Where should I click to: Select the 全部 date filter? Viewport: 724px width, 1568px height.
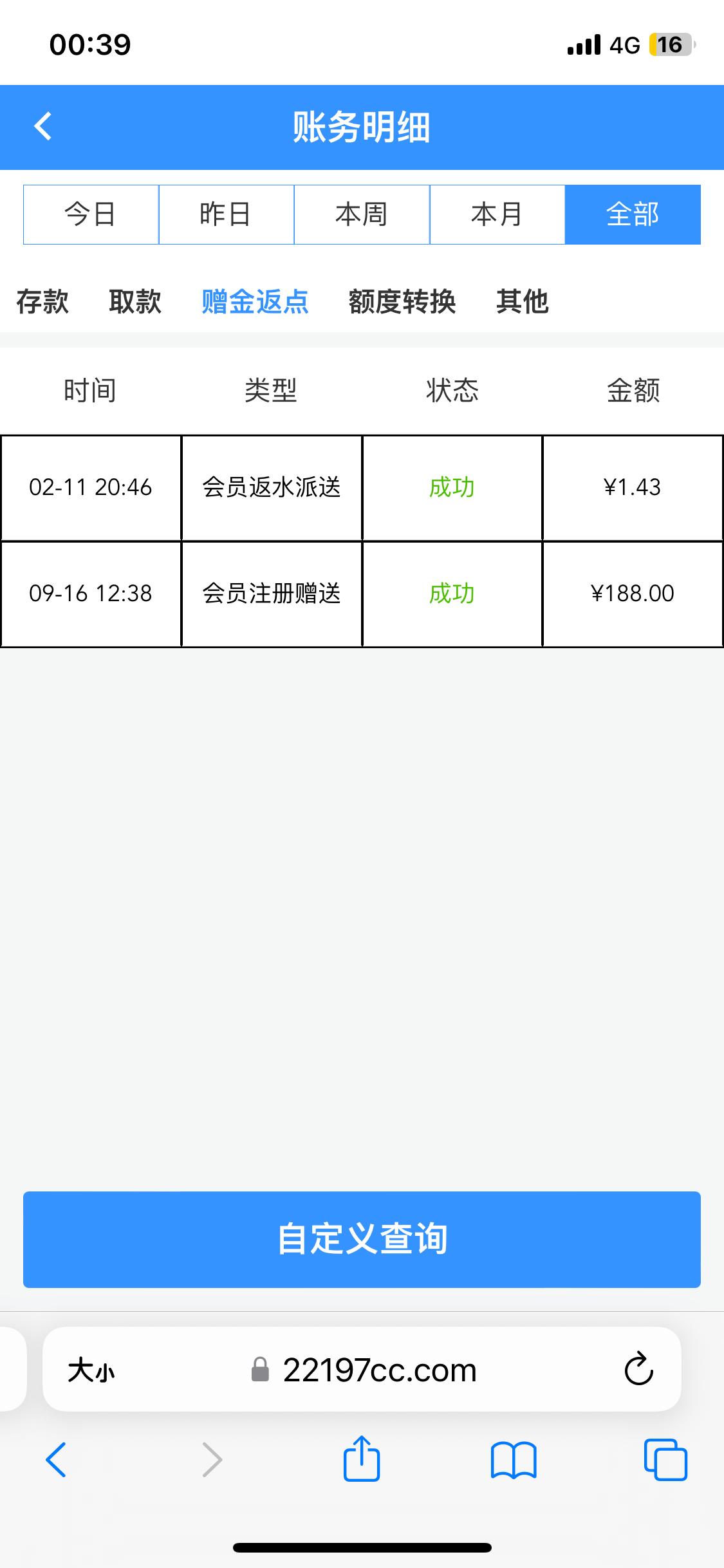point(633,214)
